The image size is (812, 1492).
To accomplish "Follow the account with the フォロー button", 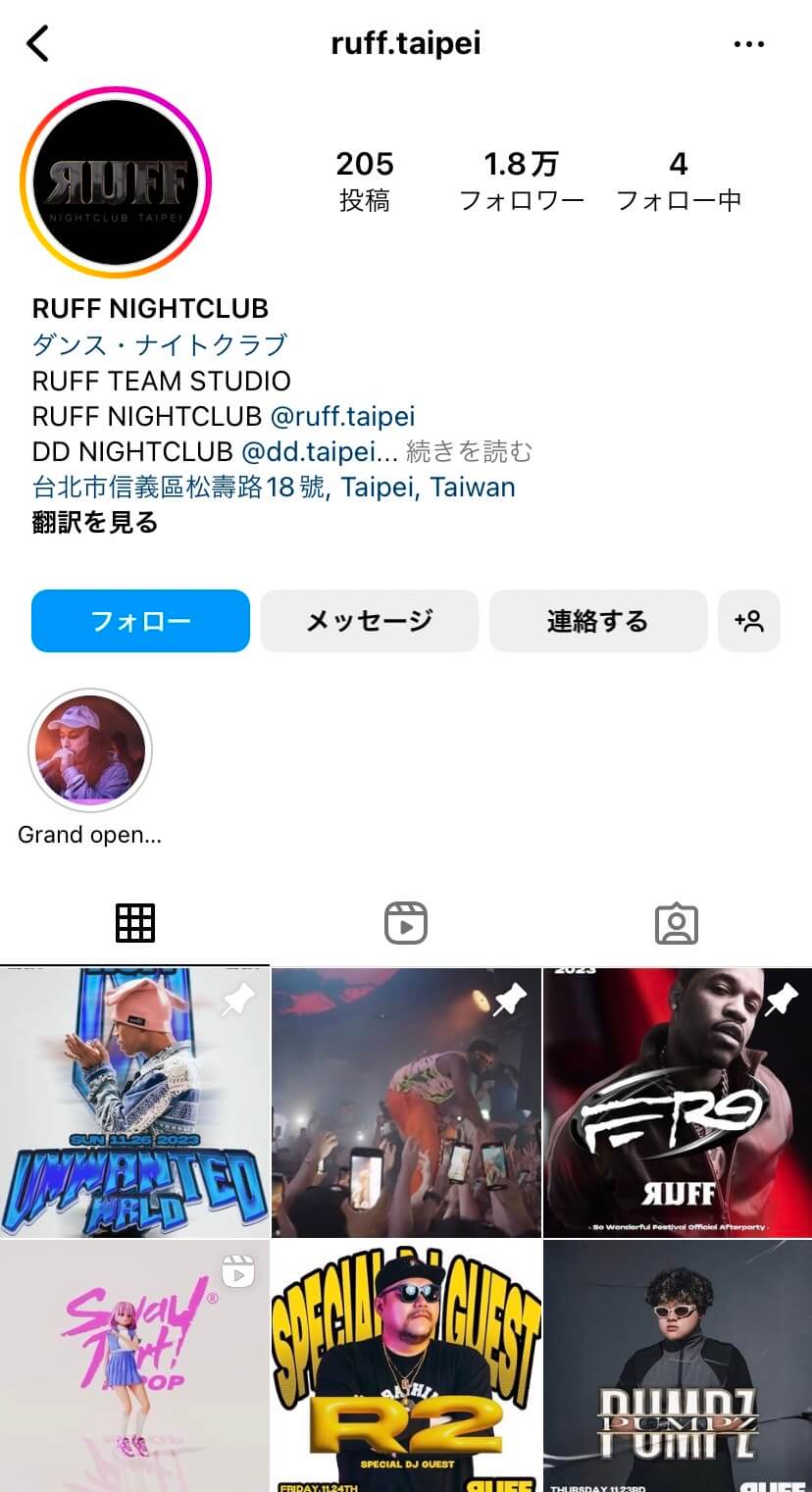I will pyautogui.click(x=140, y=621).
